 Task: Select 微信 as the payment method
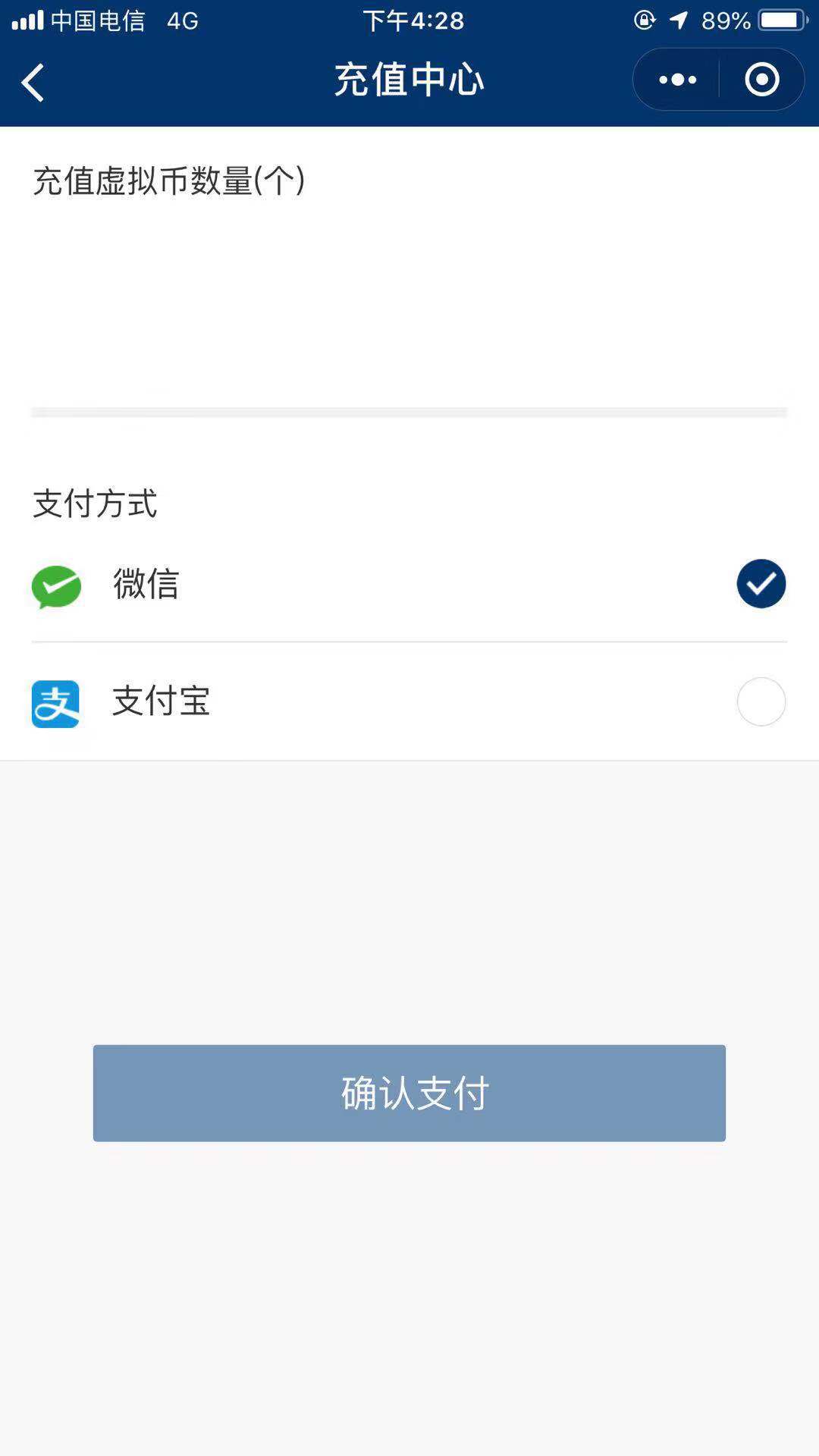tap(409, 584)
